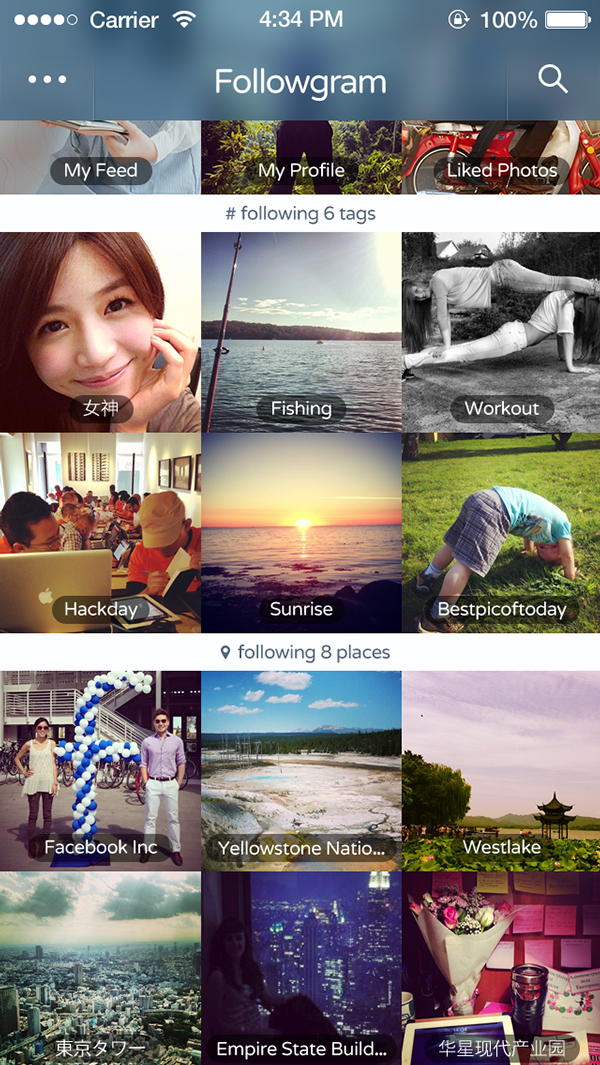The height and width of the screenshot is (1065, 600).
Task: Open the 女神 tag
Action: [100, 332]
